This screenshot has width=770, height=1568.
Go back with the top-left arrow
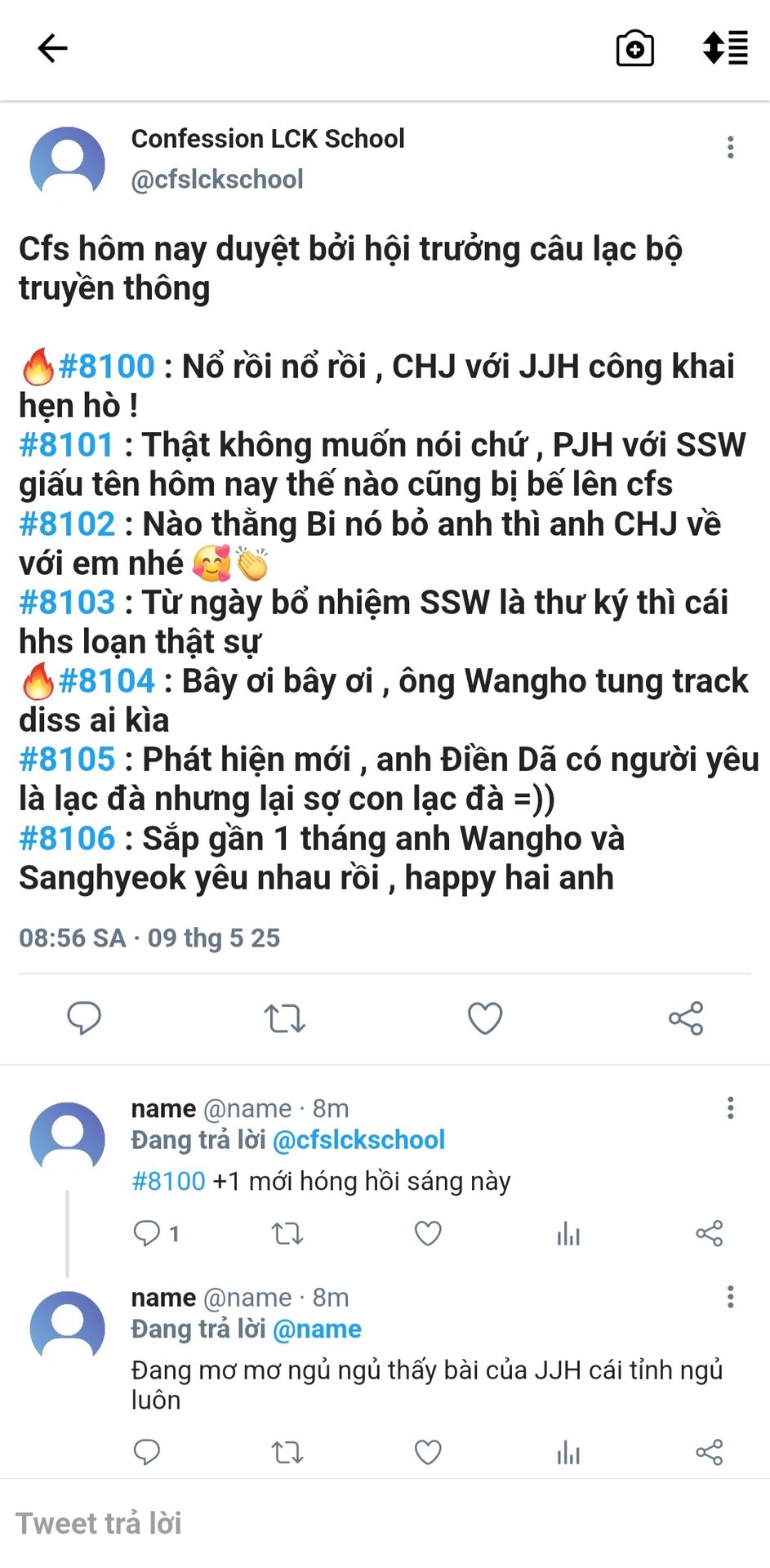[52, 48]
